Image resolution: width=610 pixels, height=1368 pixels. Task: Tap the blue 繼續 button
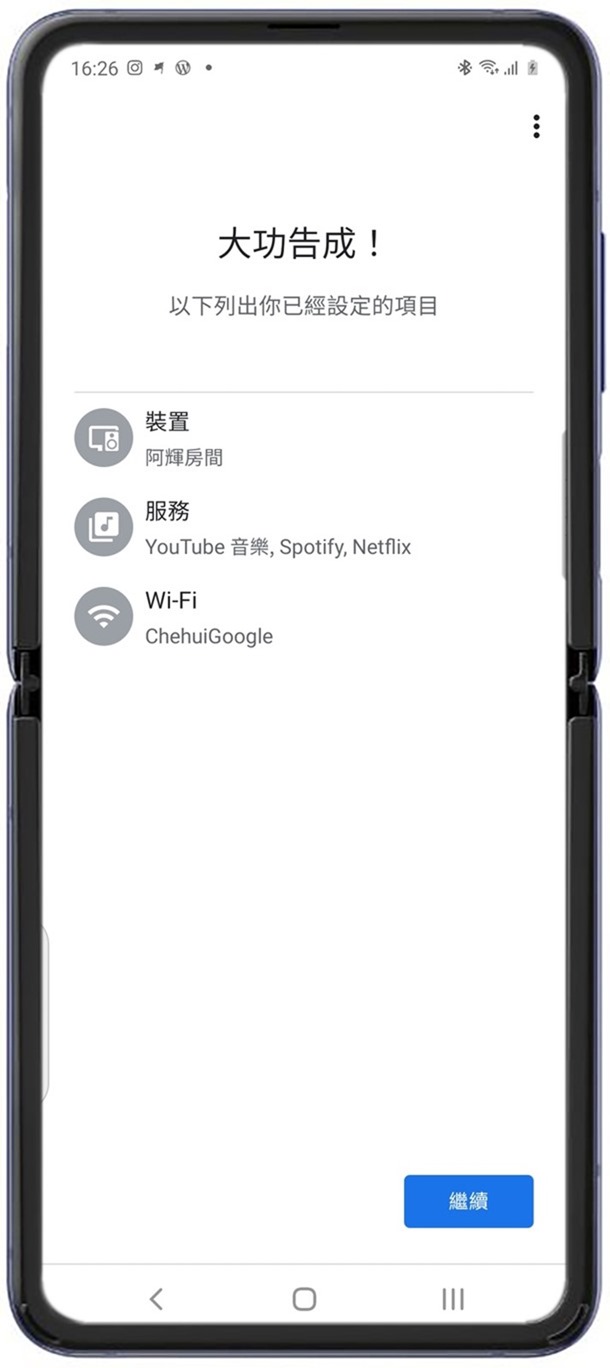468,1201
